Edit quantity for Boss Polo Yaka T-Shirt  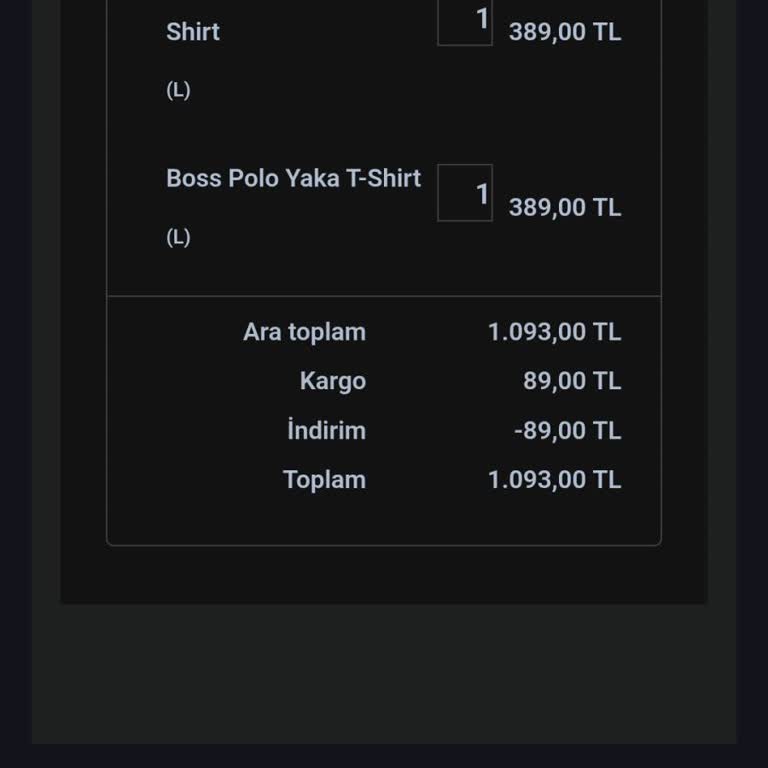465,193
